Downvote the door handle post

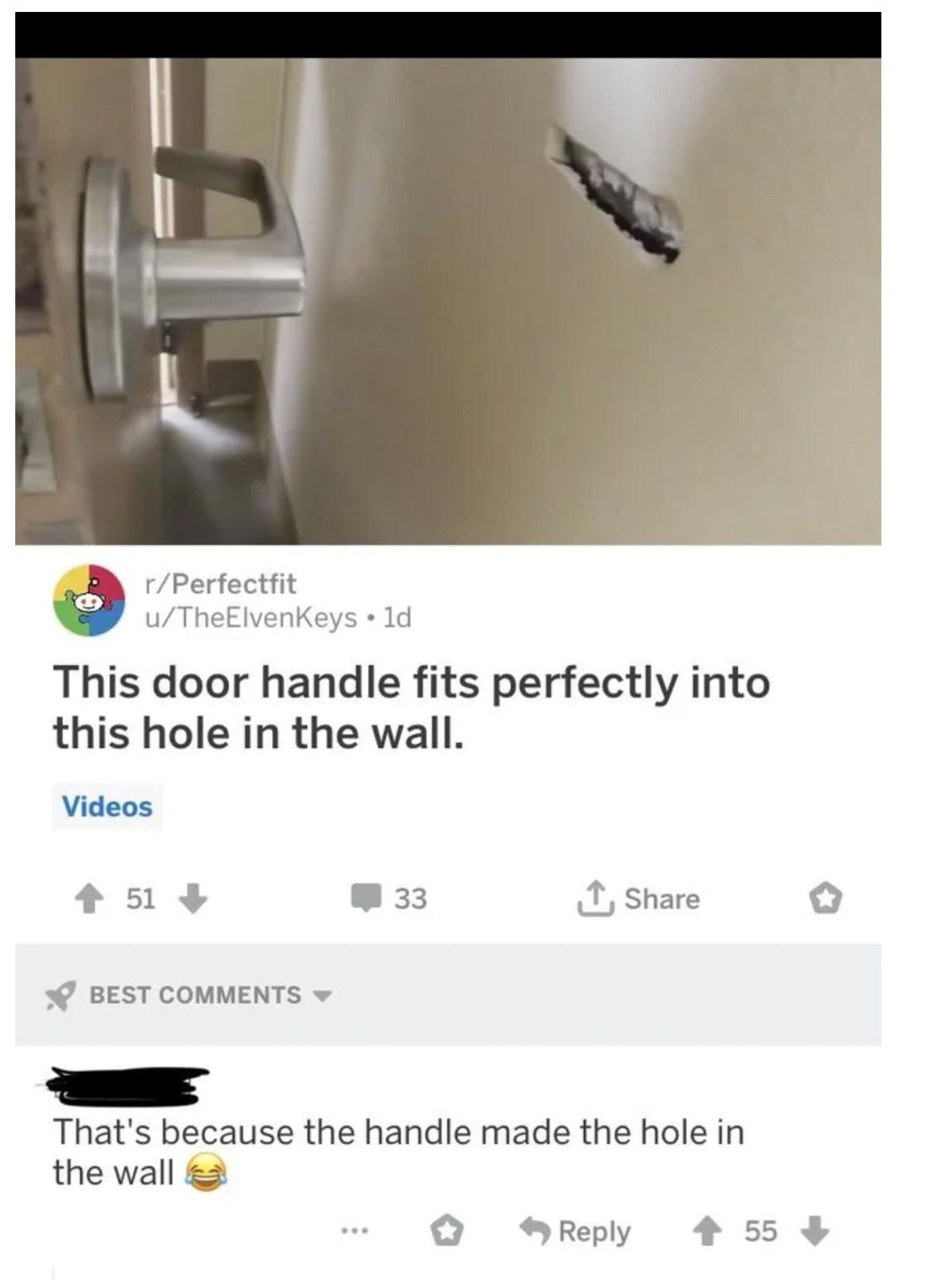click(x=194, y=898)
